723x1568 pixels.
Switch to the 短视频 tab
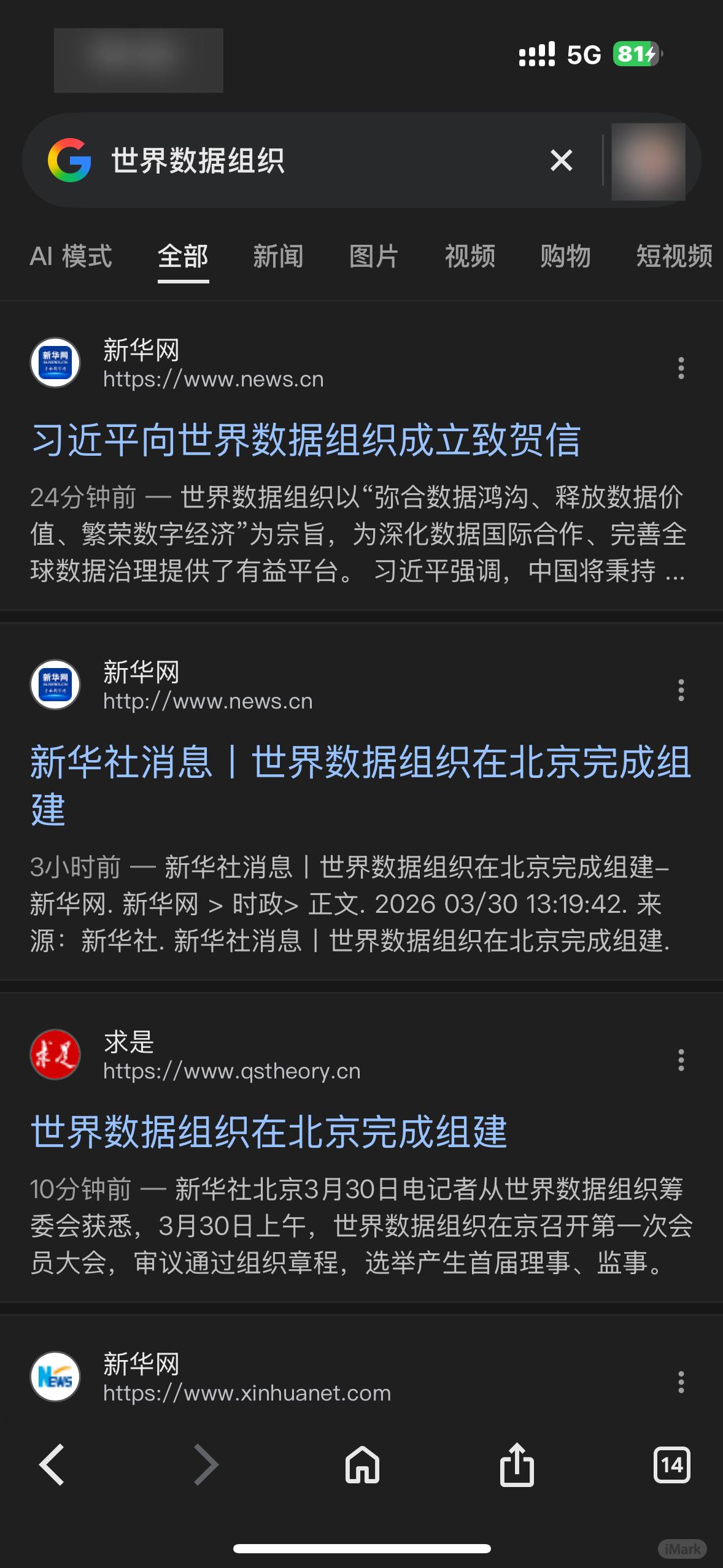pos(673,256)
